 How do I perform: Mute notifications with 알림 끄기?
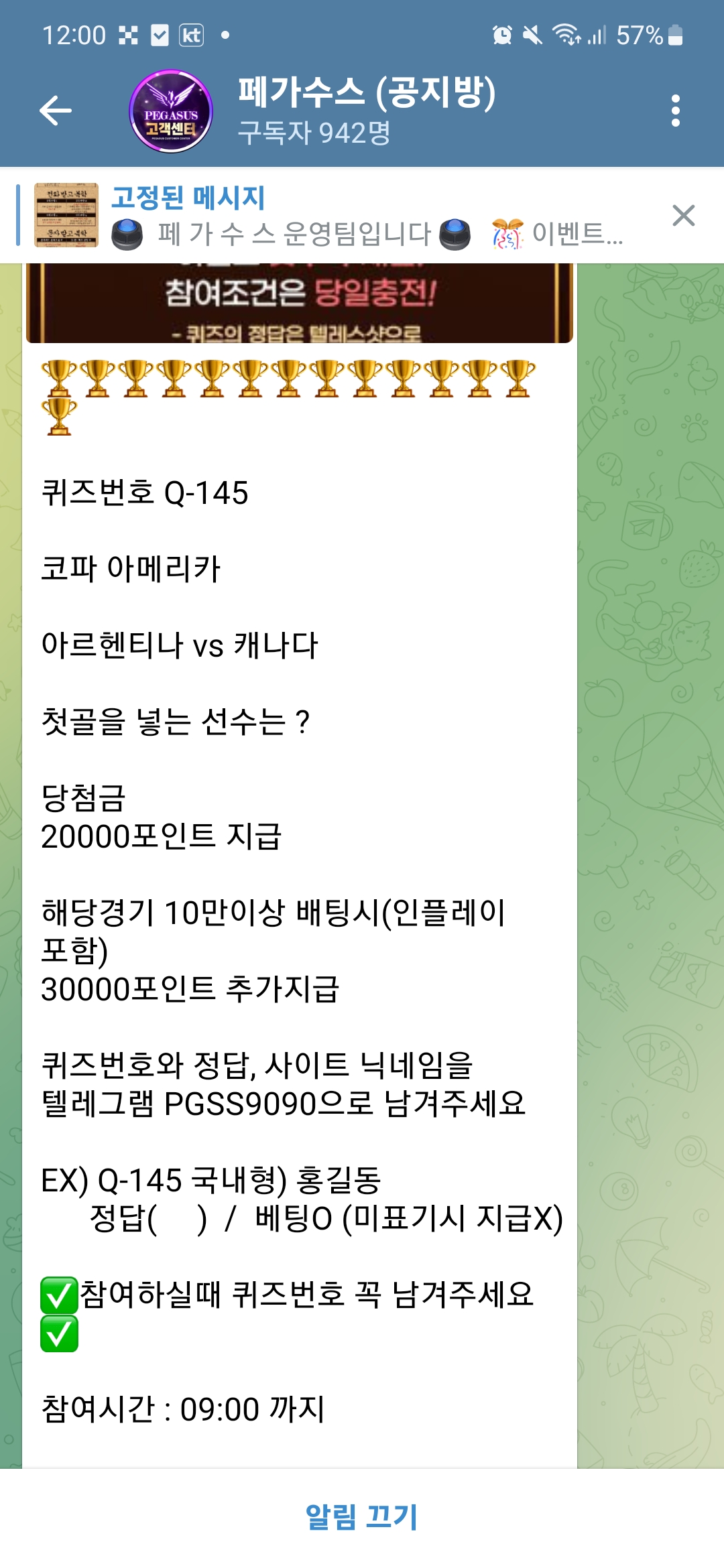pyautogui.click(x=362, y=1516)
